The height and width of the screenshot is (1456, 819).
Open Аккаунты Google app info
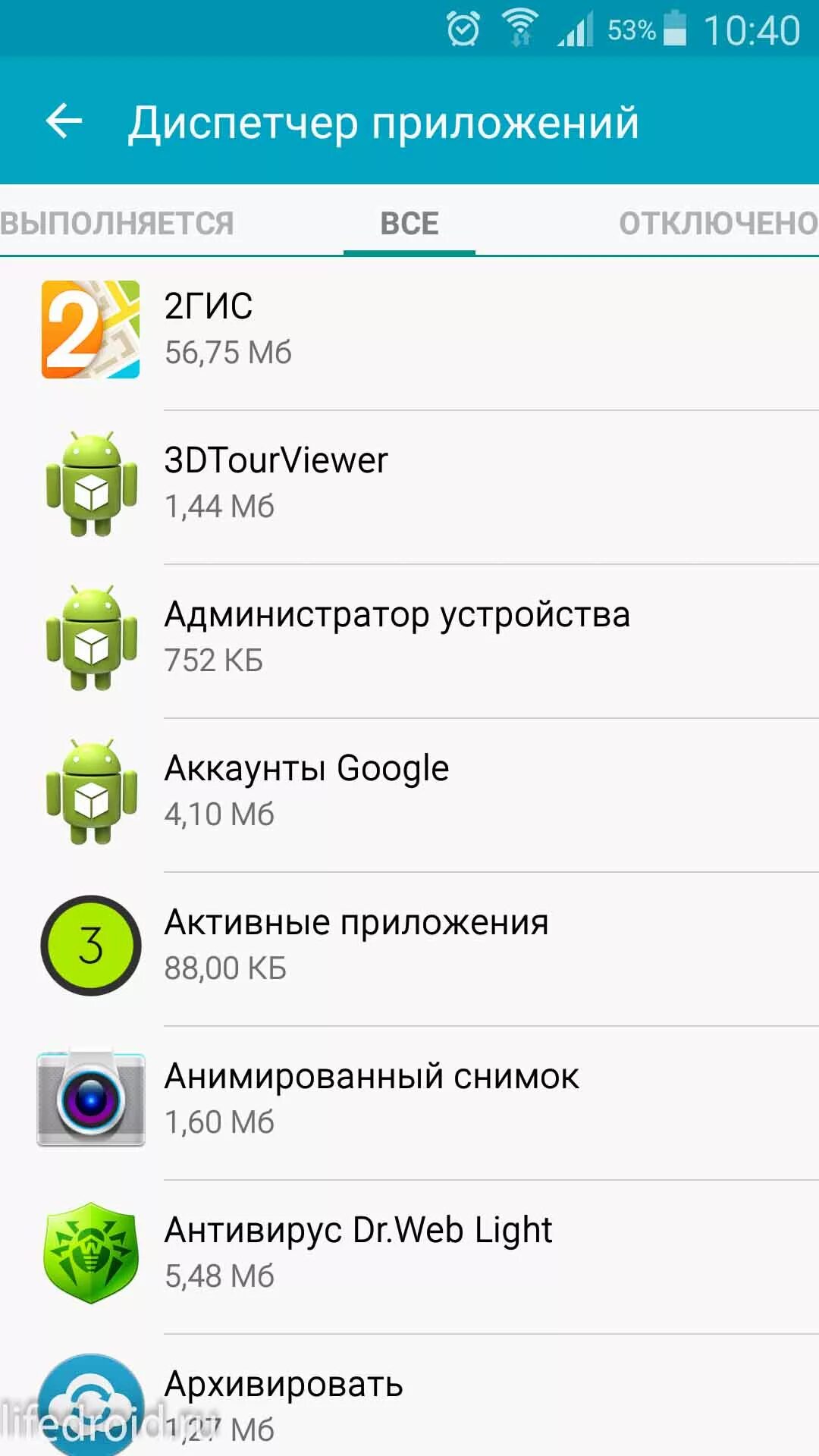click(x=409, y=792)
